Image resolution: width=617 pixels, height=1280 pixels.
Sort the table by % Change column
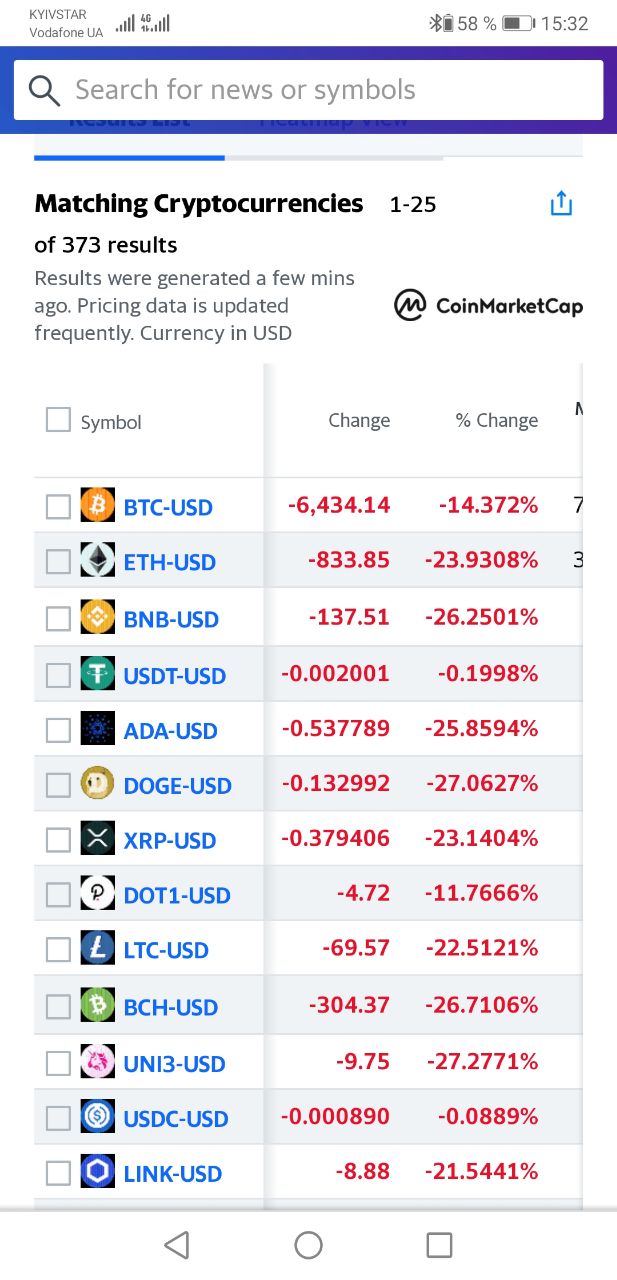click(x=496, y=420)
